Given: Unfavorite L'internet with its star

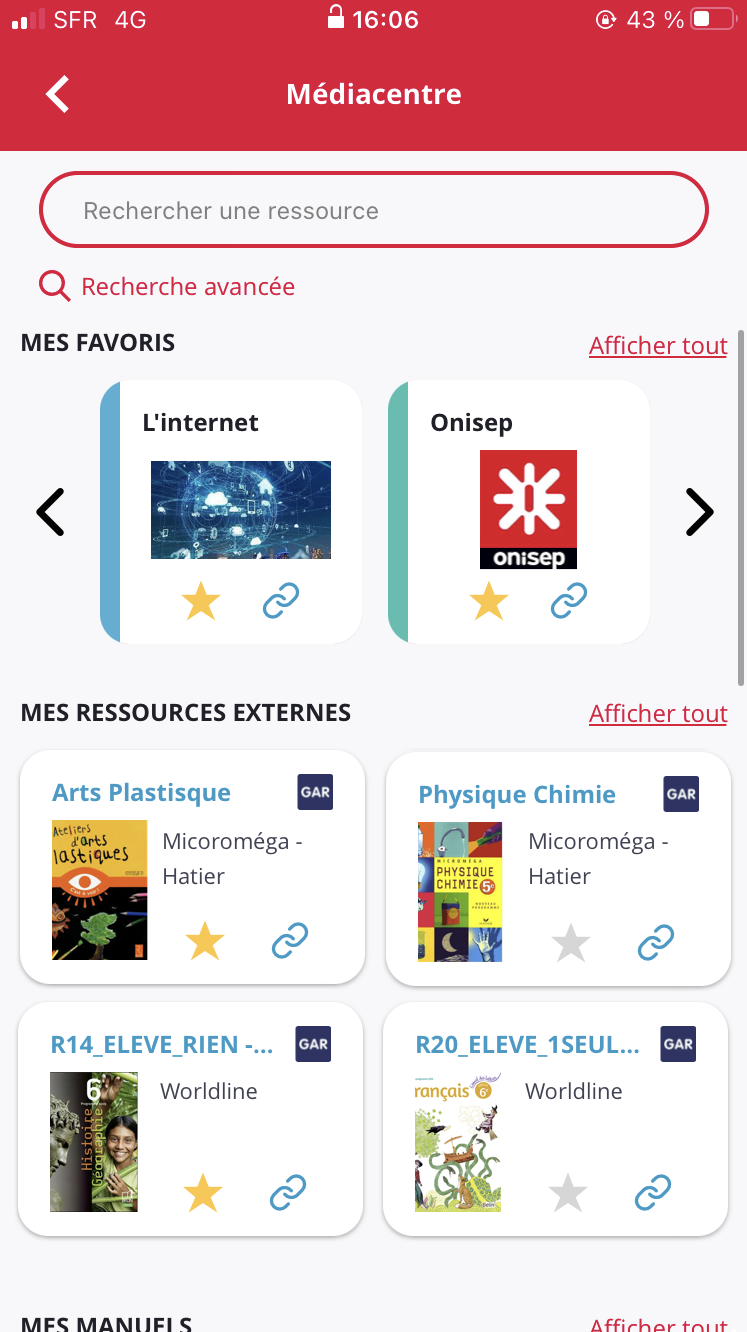Looking at the screenshot, I should click(x=201, y=602).
